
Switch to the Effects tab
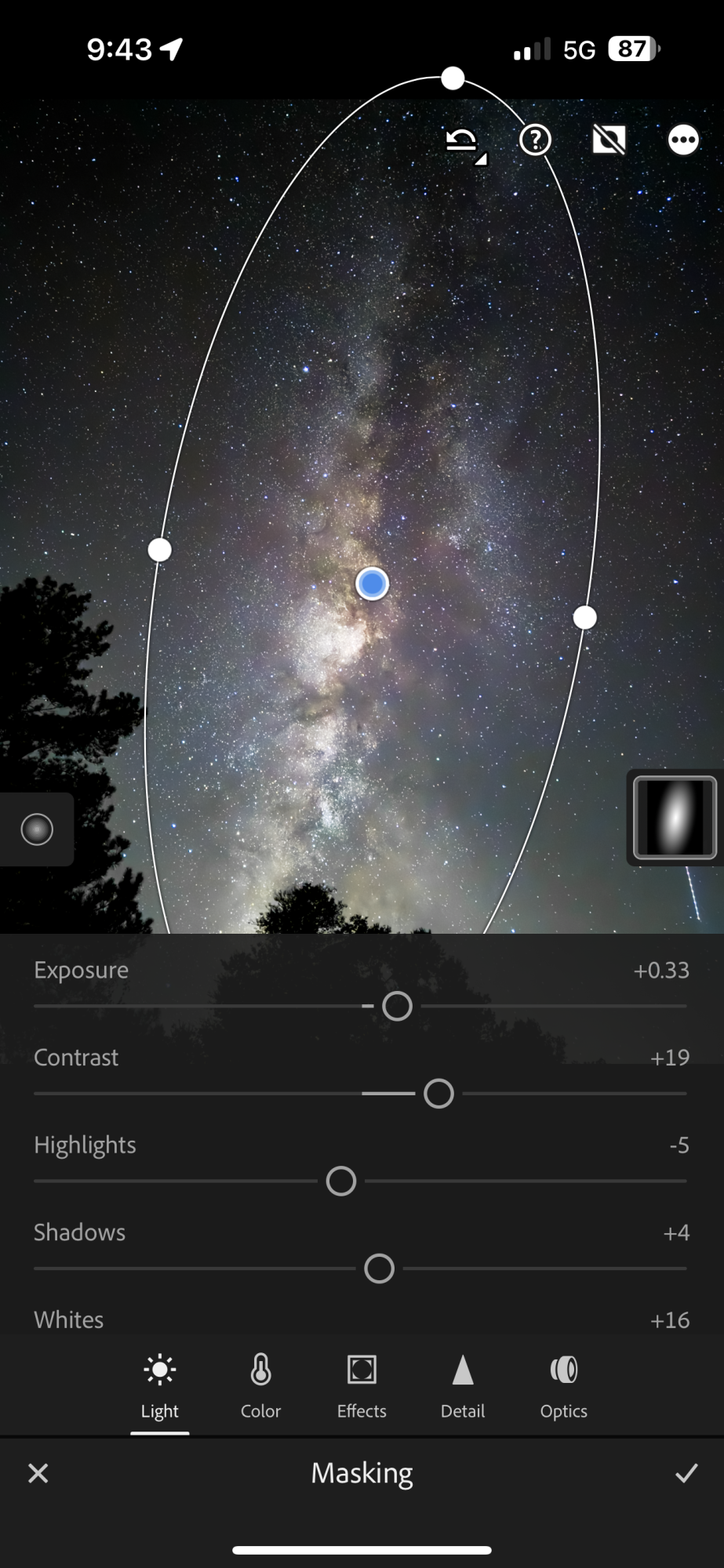[x=362, y=1387]
